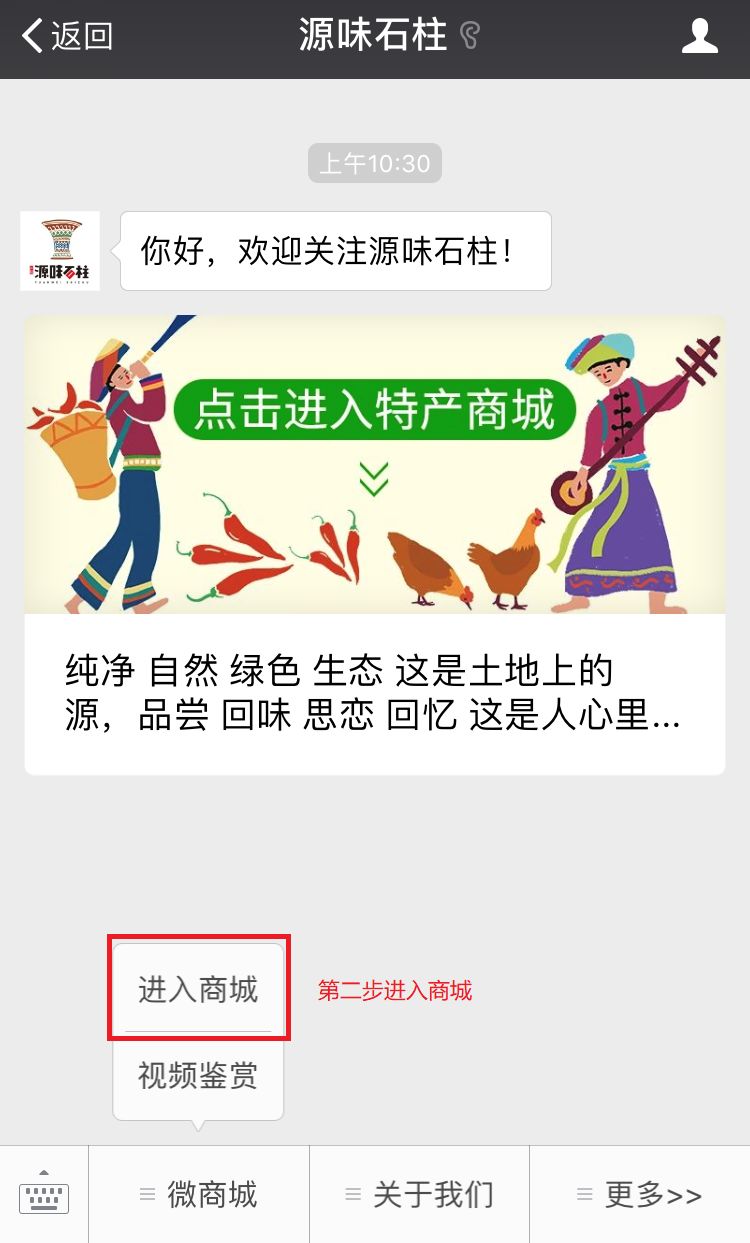Tap the back arrow to return
This screenshot has height=1243, width=750.
pyautogui.click(x=30, y=37)
